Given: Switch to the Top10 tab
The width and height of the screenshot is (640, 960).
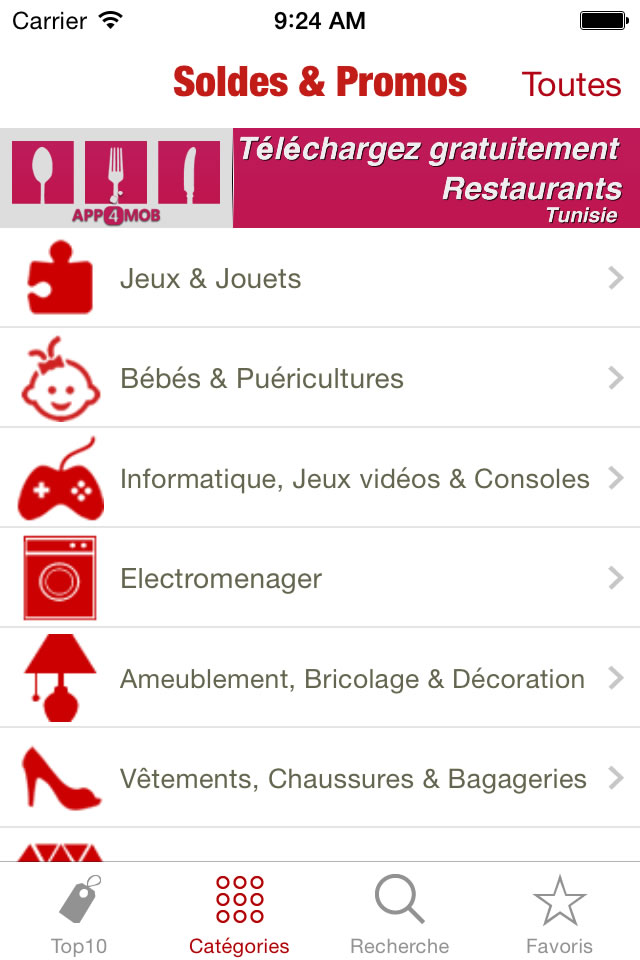Looking at the screenshot, I should click(79, 913).
